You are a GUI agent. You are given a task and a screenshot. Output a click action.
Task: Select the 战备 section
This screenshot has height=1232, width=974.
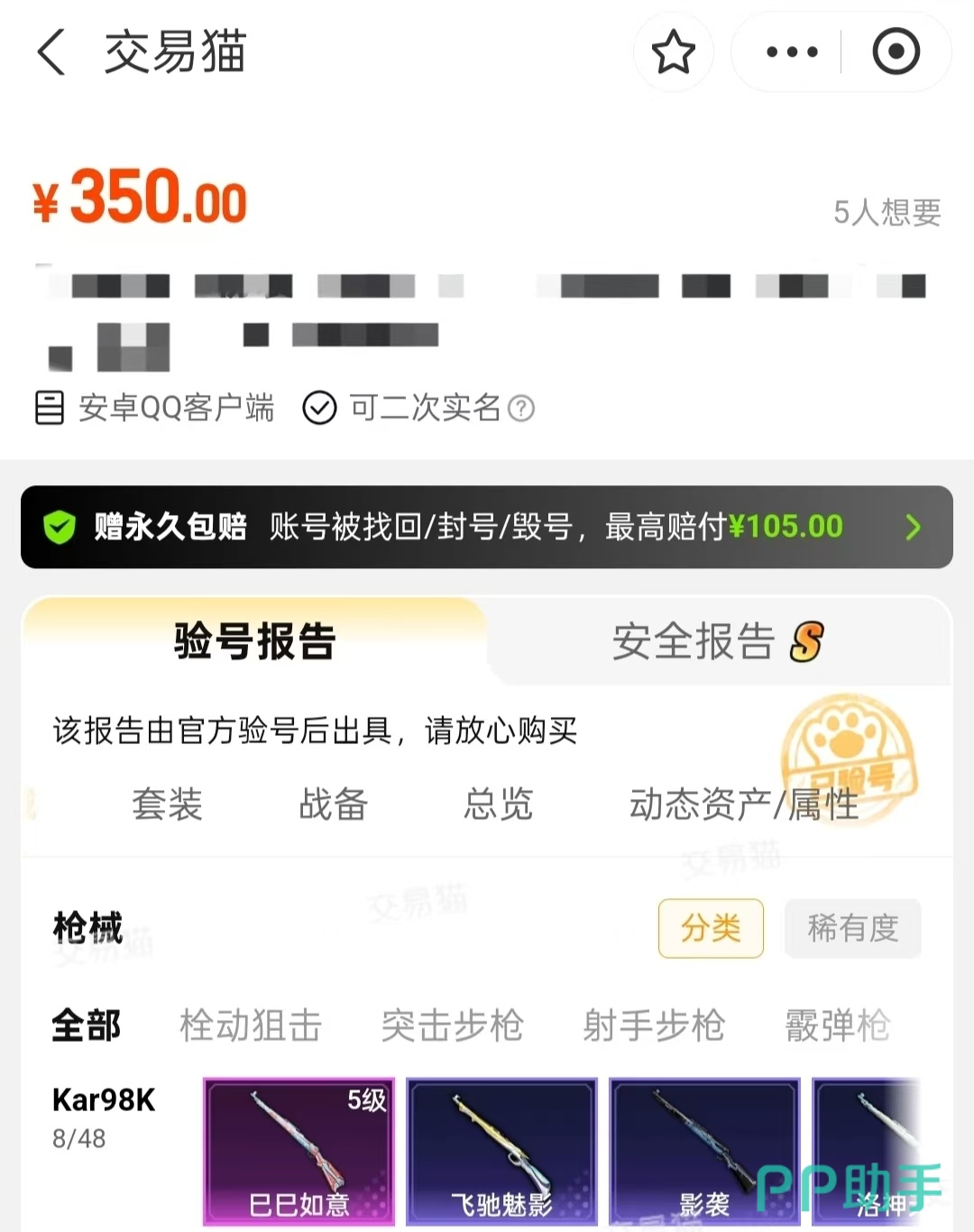333,804
